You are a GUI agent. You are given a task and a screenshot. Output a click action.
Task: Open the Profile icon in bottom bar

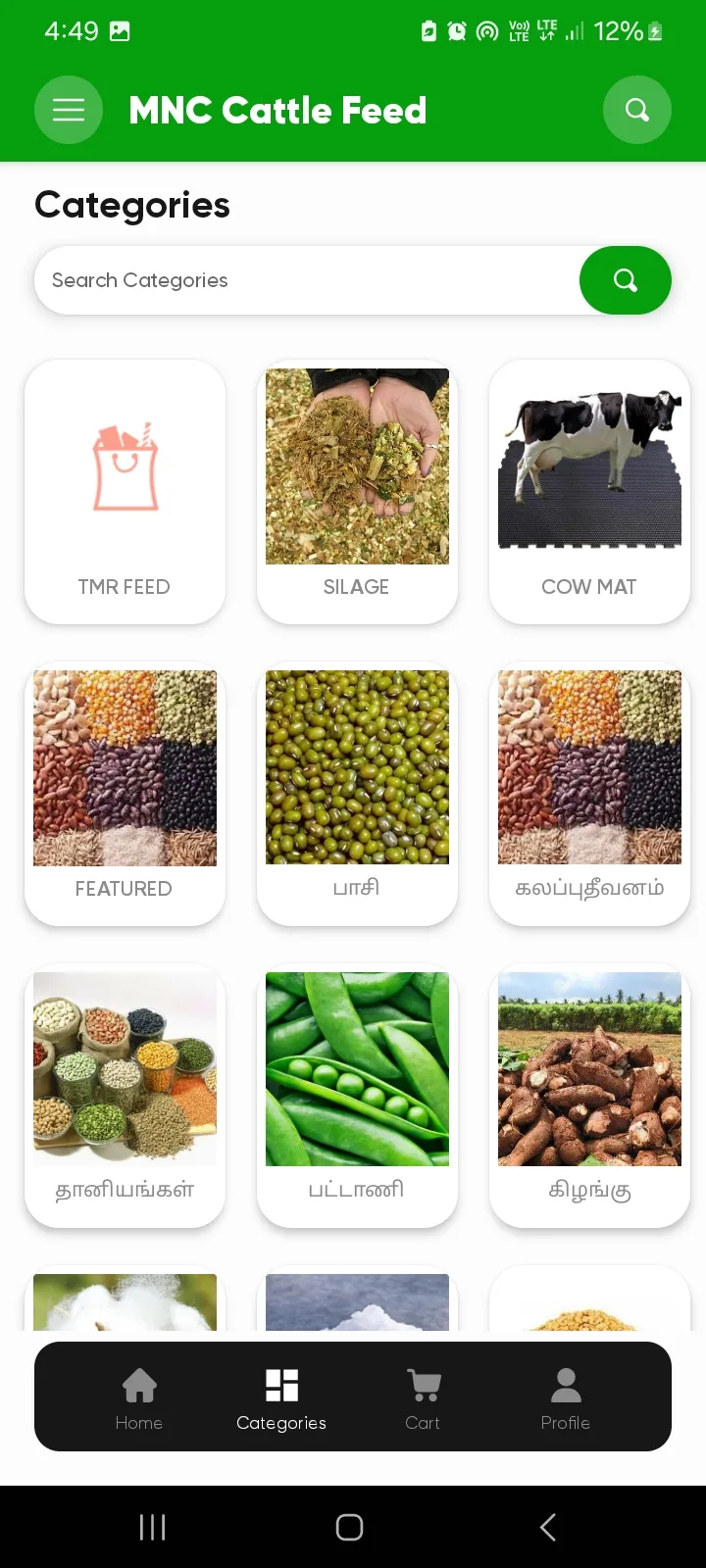coord(565,1385)
